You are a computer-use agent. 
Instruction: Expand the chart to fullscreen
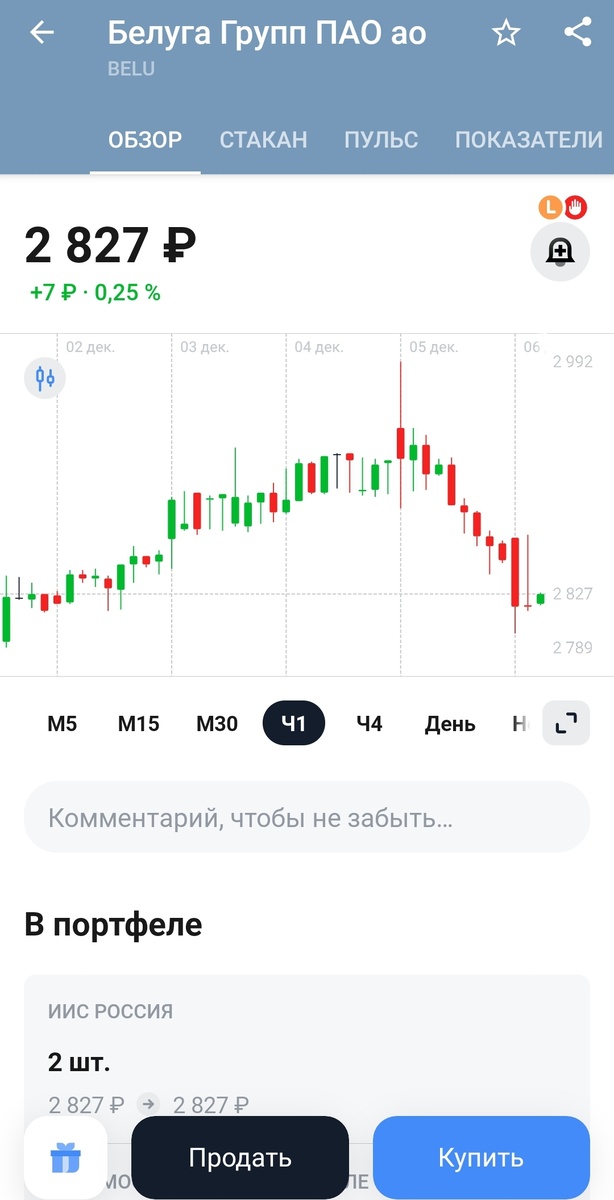point(566,723)
